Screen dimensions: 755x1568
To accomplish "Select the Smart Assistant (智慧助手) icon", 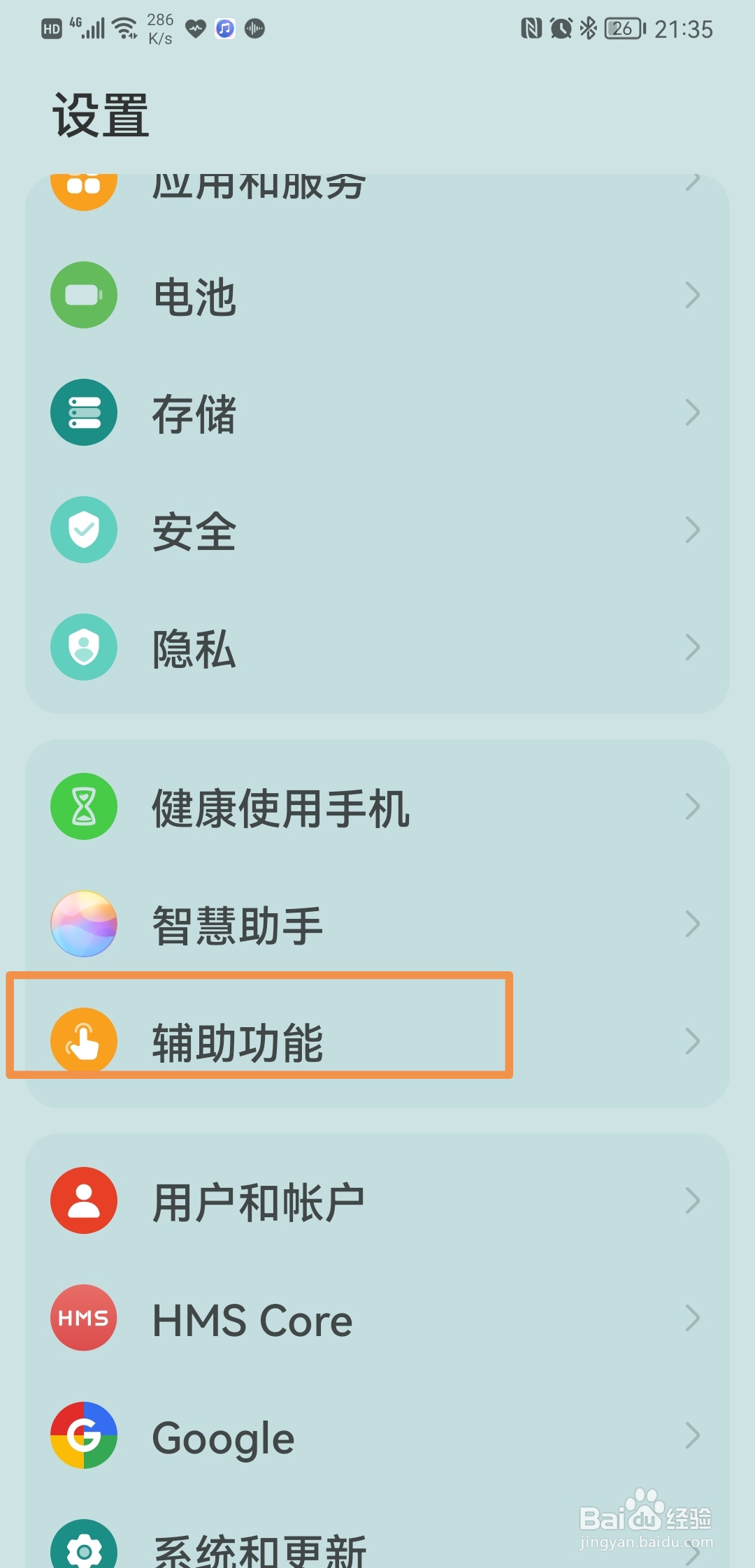I will click(x=83, y=924).
